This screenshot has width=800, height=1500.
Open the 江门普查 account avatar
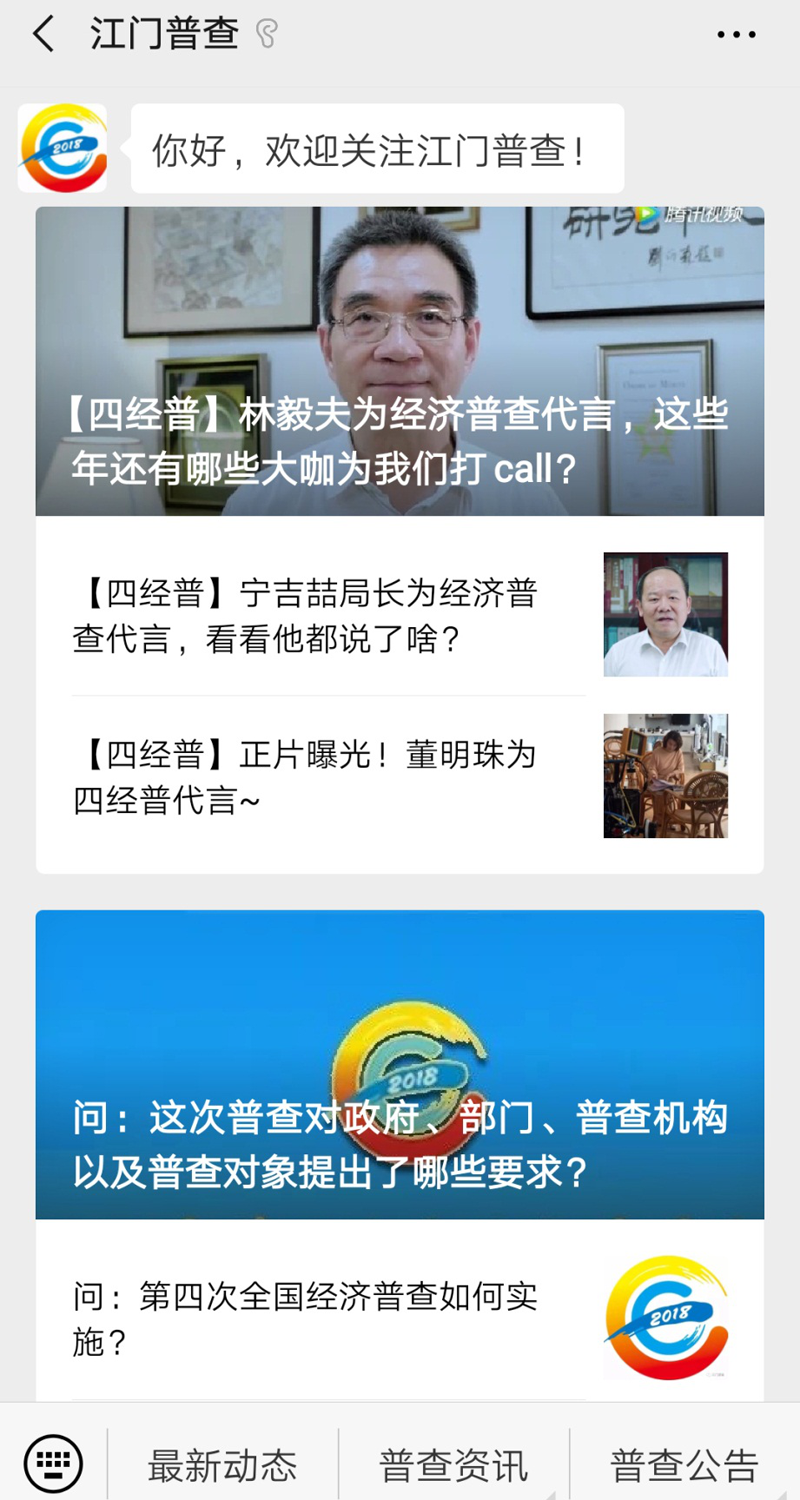pyautogui.click(x=62, y=146)
